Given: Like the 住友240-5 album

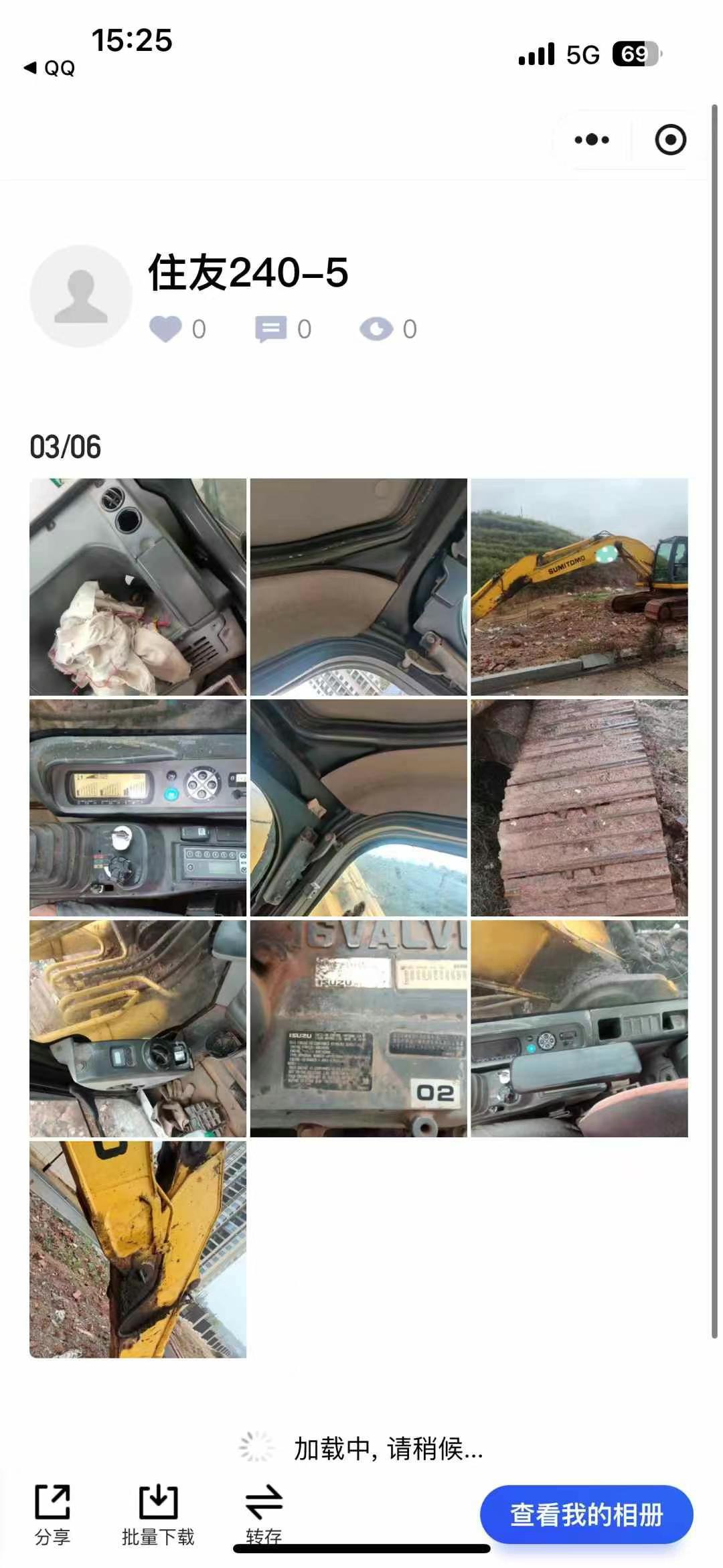Looking at the screenshot, I should tap(166, 329).
